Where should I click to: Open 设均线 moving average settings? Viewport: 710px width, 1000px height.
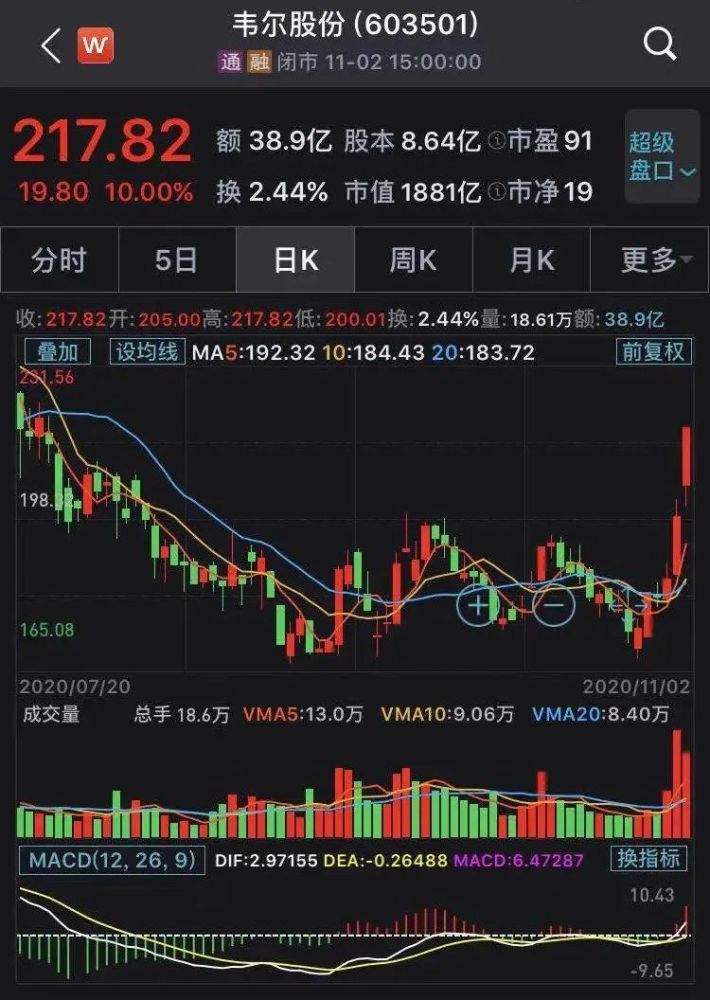(x=147, y=352)
